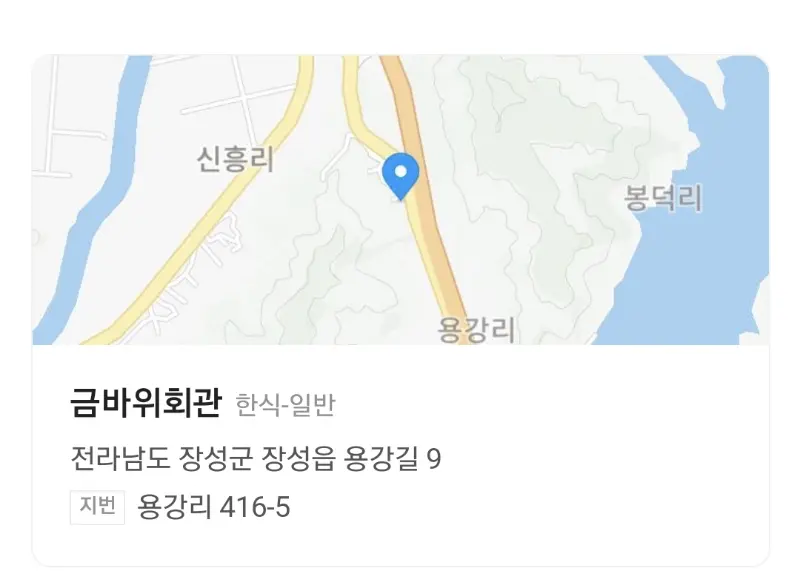This screenshot has width=800, height=571.
Task: Open the map preview around 신흥리
Action: pos(236,158)
